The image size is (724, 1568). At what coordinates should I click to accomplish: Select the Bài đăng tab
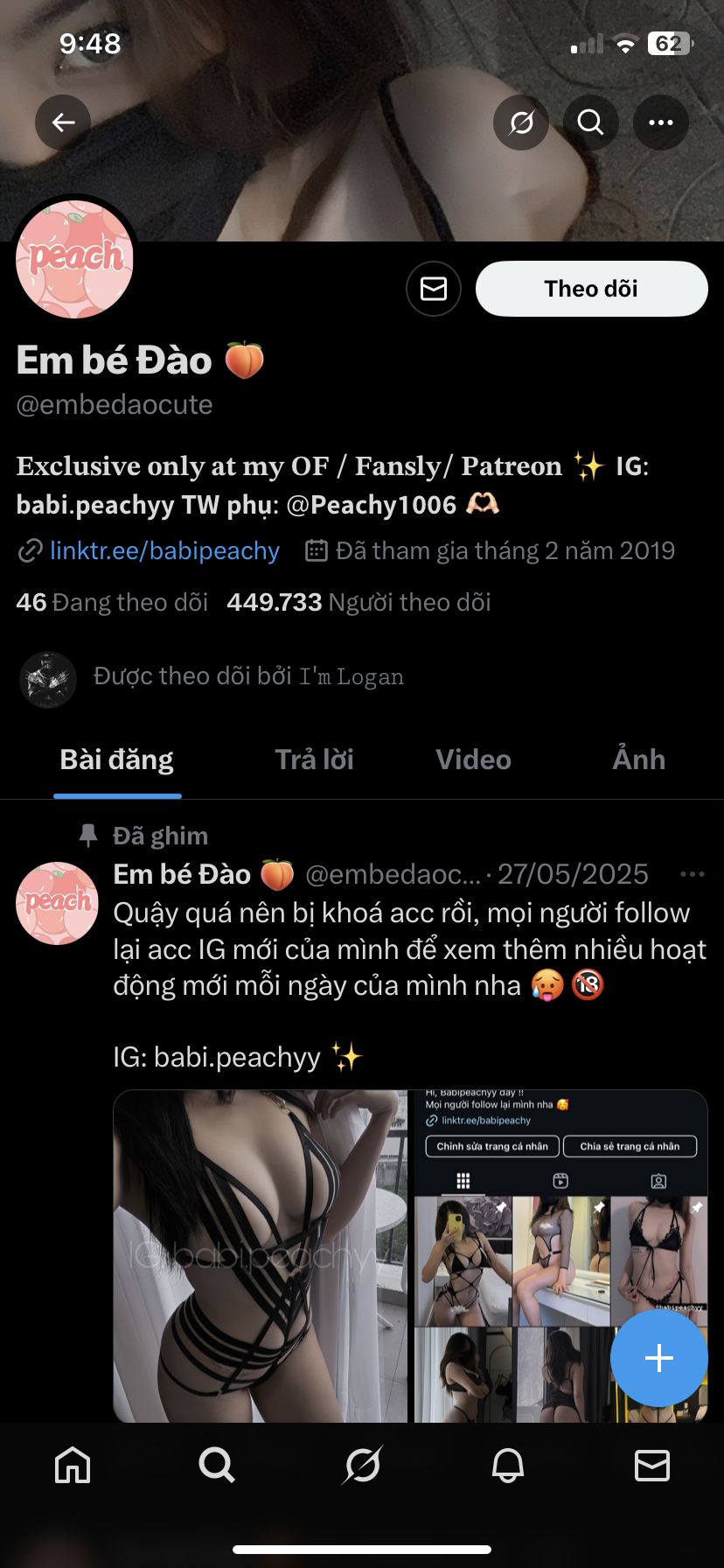point(117,759)
